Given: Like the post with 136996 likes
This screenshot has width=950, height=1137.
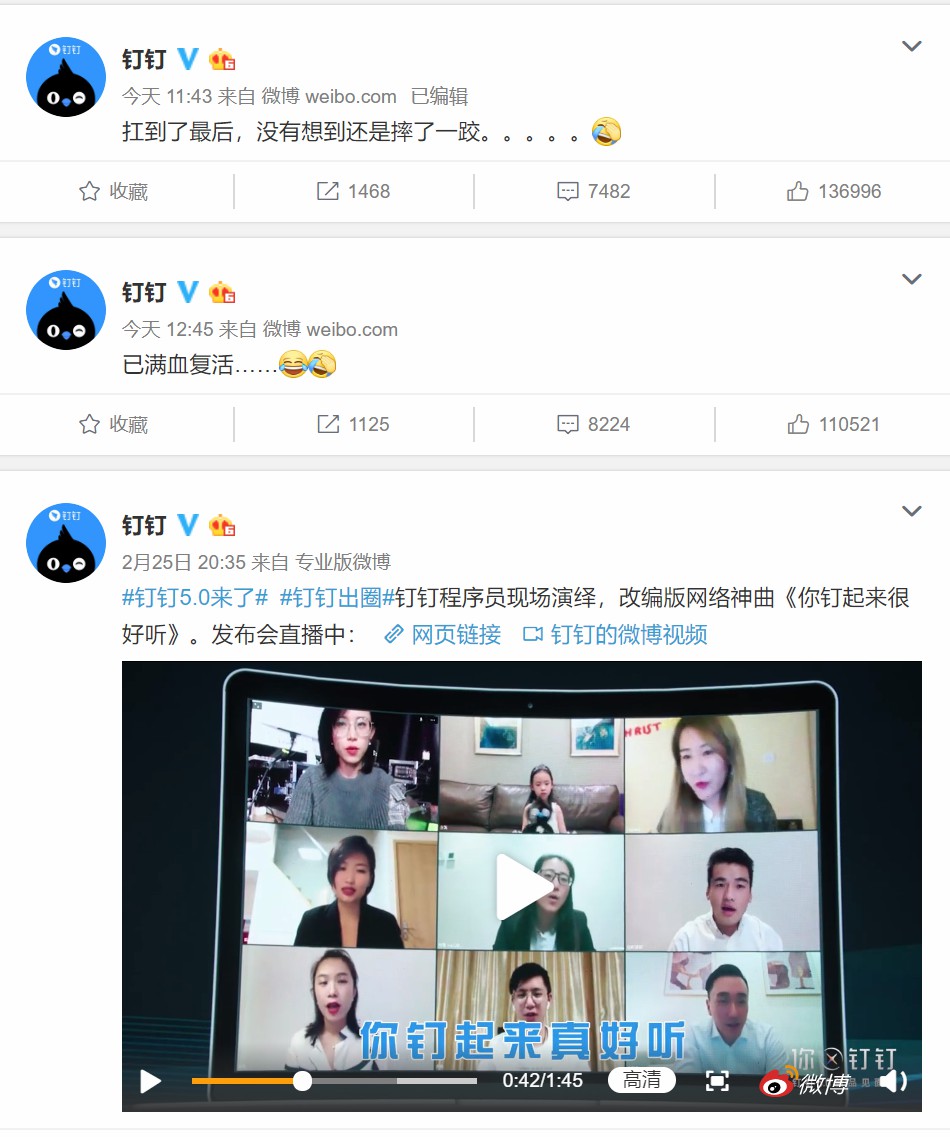Looking at the screenshot, I should [834, 191].
